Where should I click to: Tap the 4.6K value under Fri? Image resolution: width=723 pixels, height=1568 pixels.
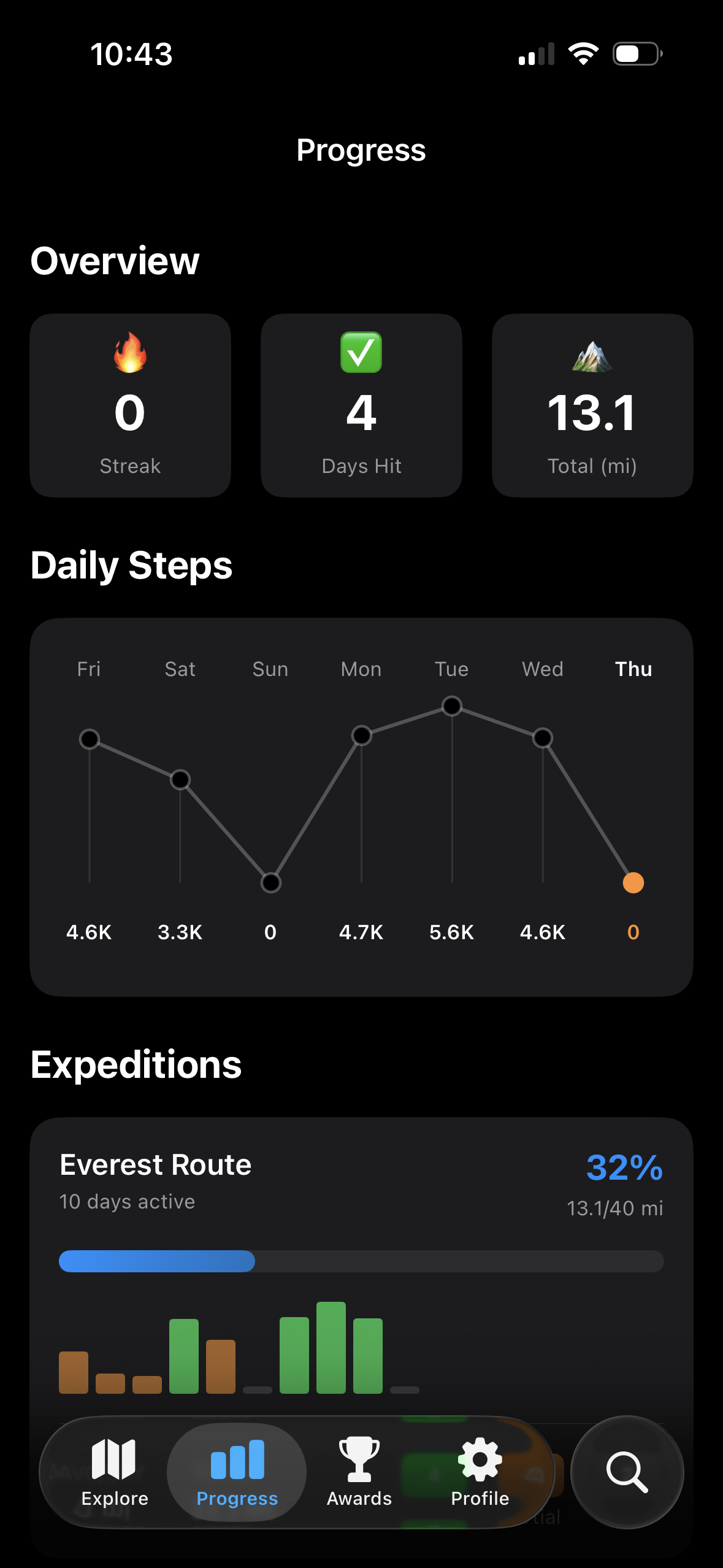click(x=88, y=932)
